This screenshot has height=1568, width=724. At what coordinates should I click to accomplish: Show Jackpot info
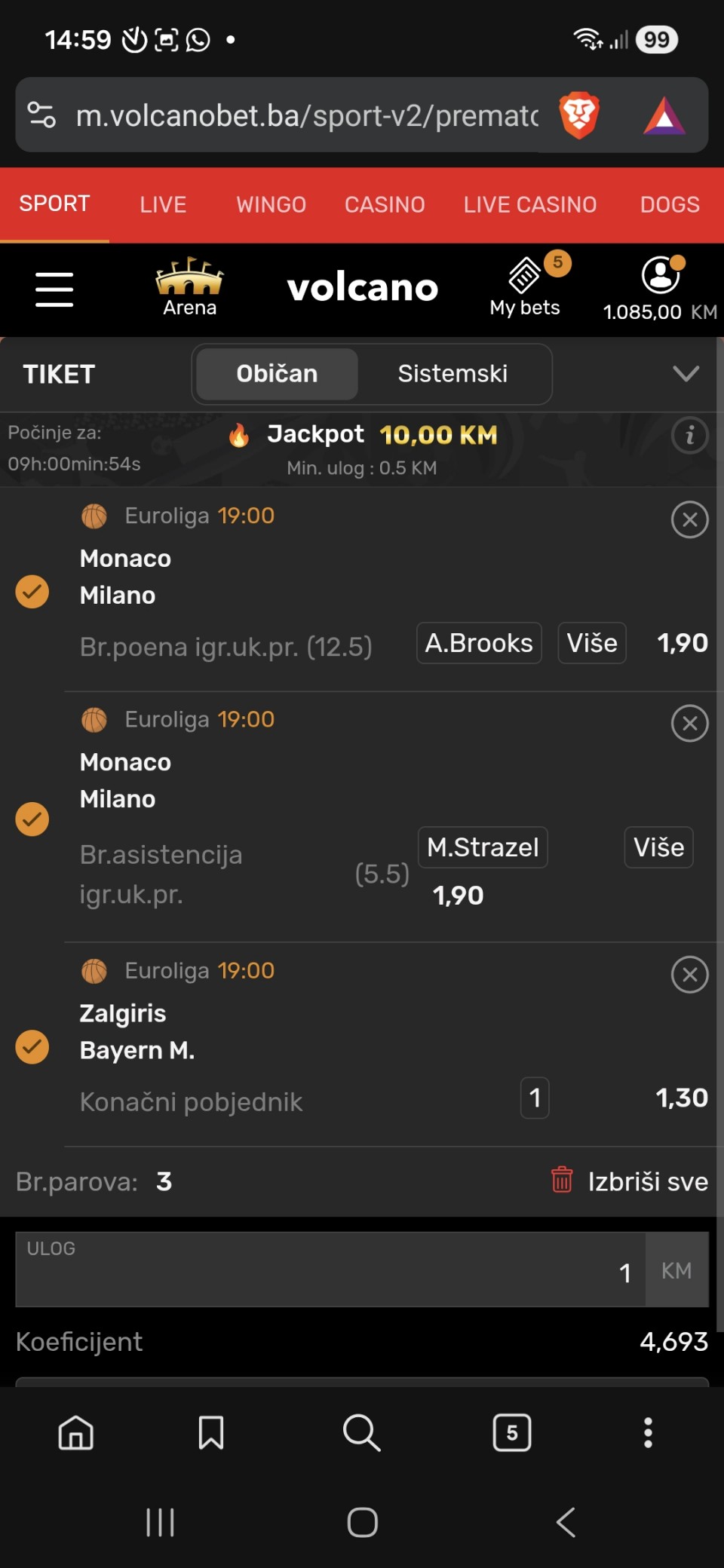point(689,435)
